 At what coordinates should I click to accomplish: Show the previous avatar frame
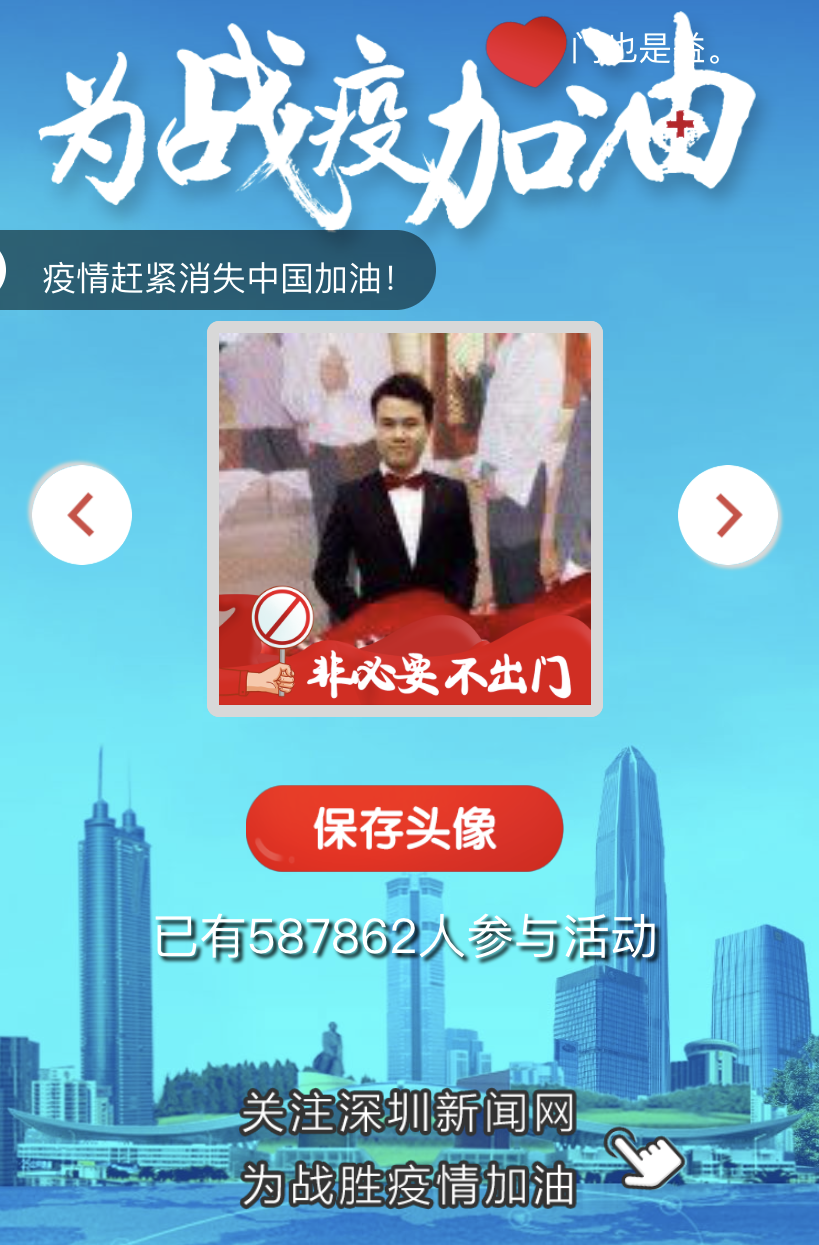tap(81, 515)
